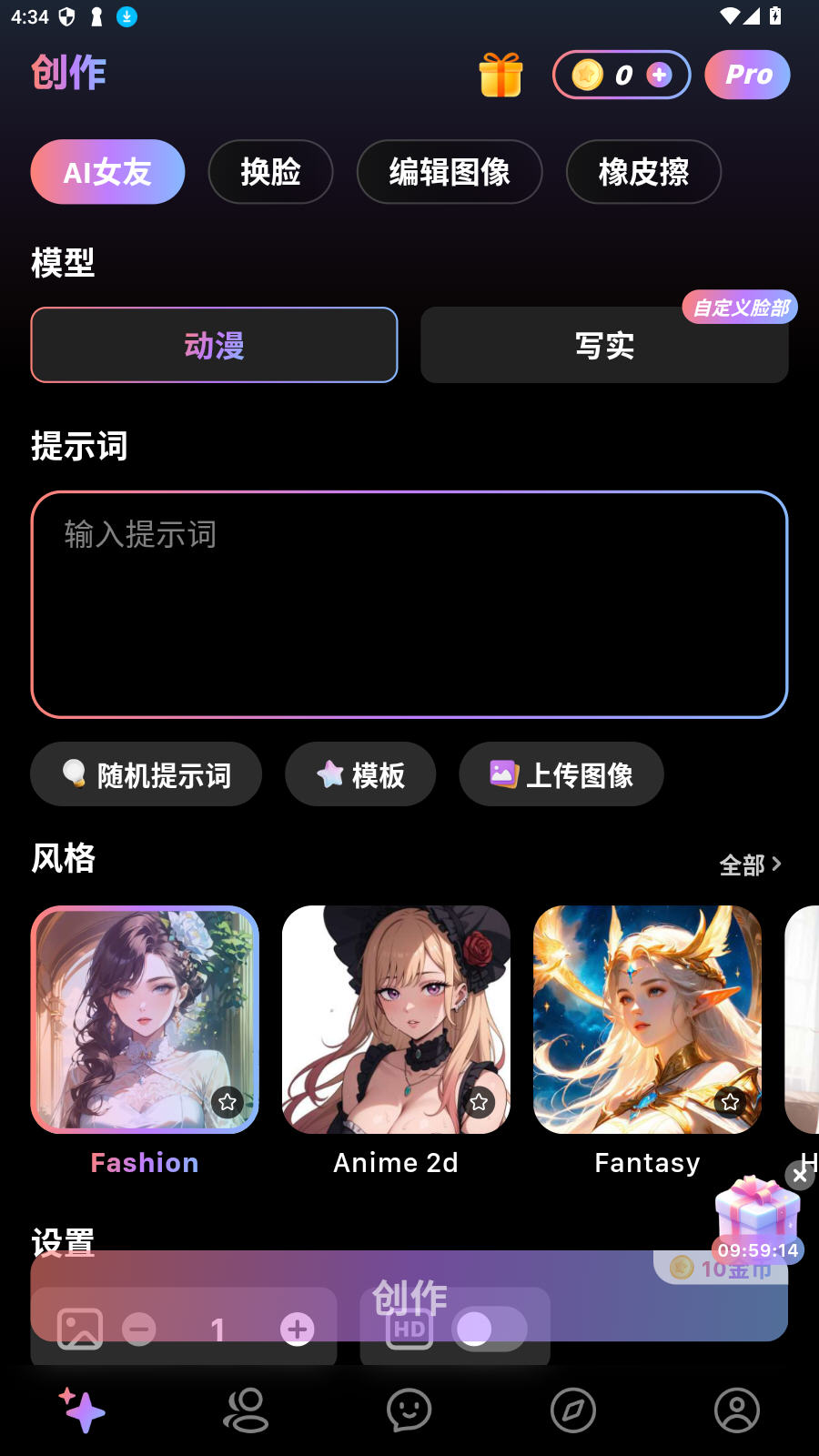This screenshot has width=819, height=1456.
Task: Select the 动漫 model
Action: 214,346
